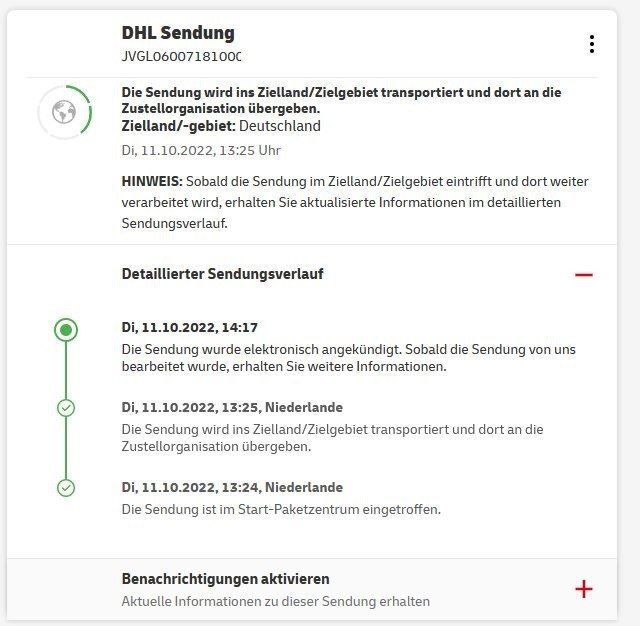Expand Benachrichtigungen aktivieren

584,589
